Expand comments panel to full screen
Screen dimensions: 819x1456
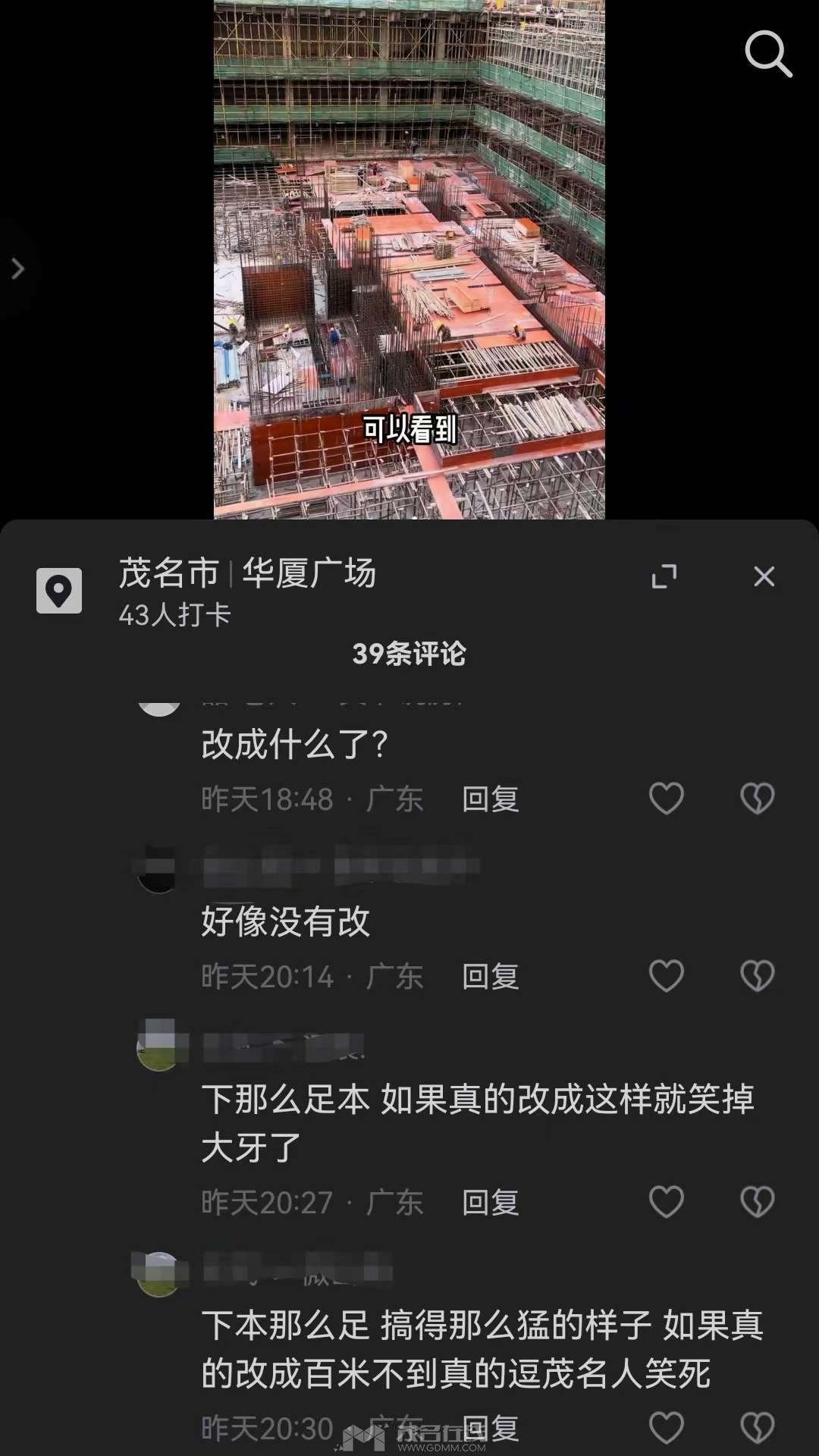[664, 576]
